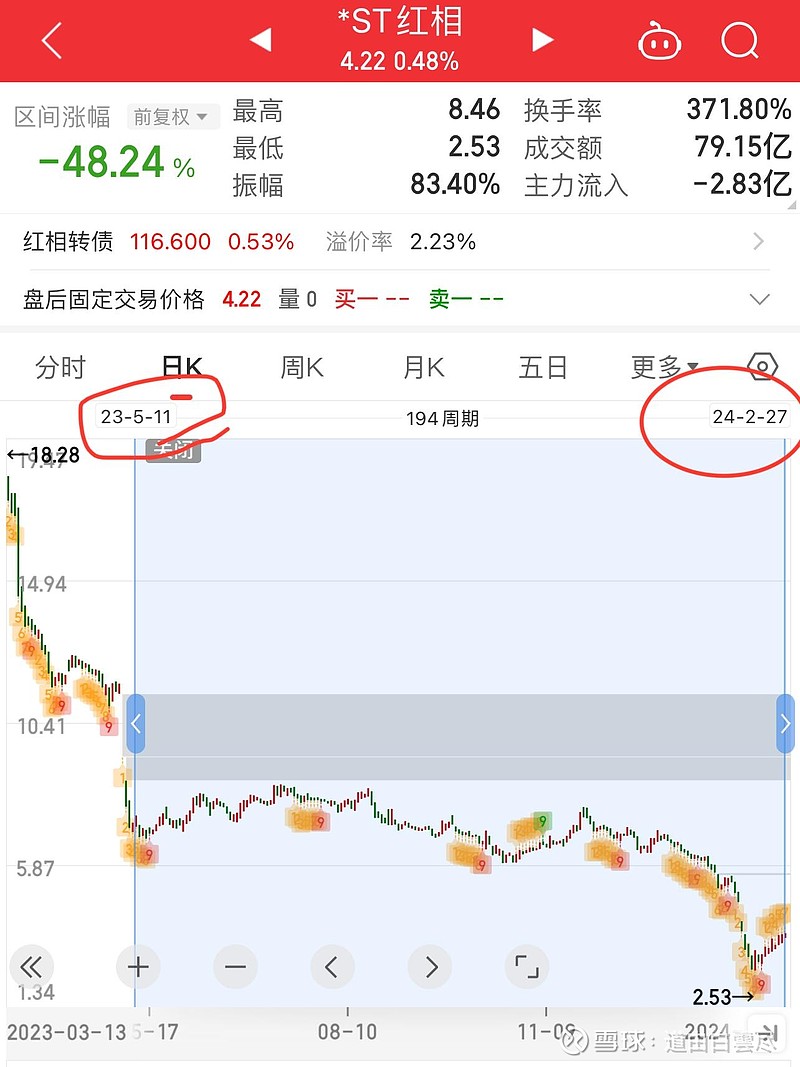Enter fullscreen chart mode with the expand icon
The width and height of the screenshot is (800, 1067).
coord(527,967)
